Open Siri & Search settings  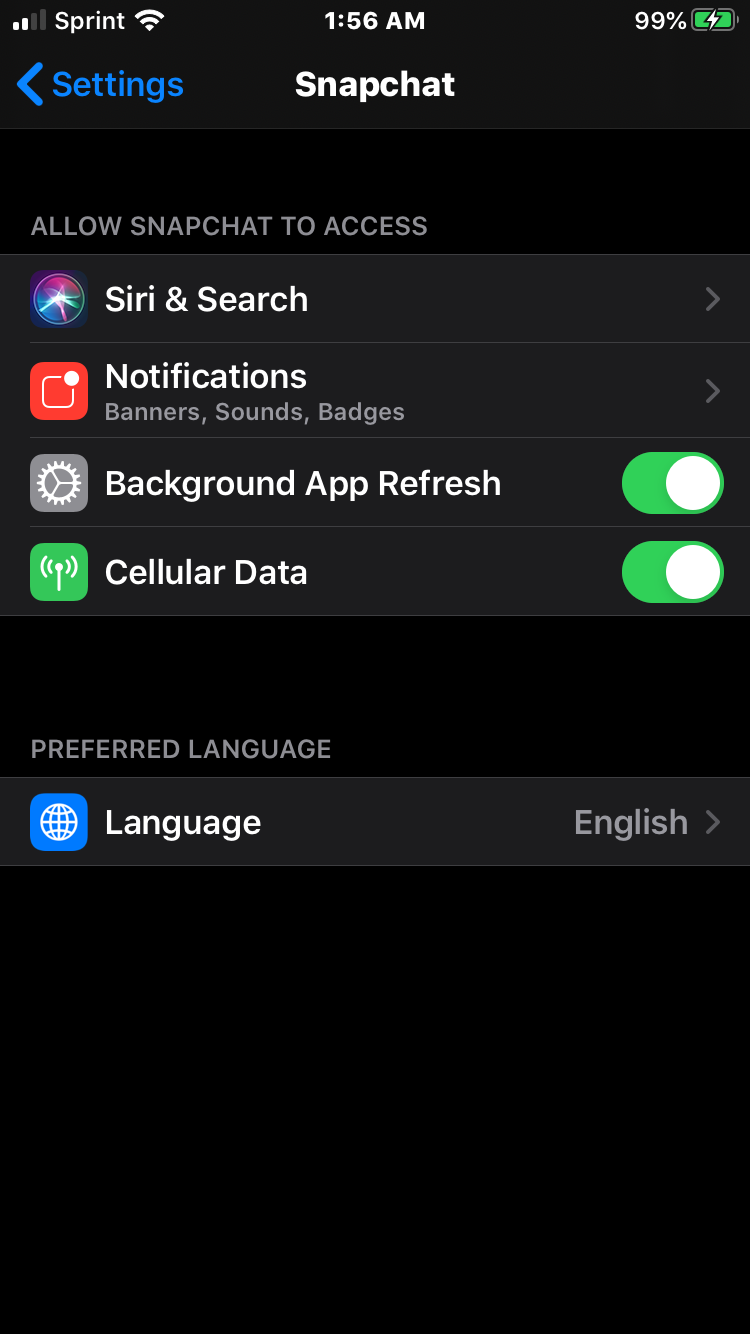(x=375, y=299)
